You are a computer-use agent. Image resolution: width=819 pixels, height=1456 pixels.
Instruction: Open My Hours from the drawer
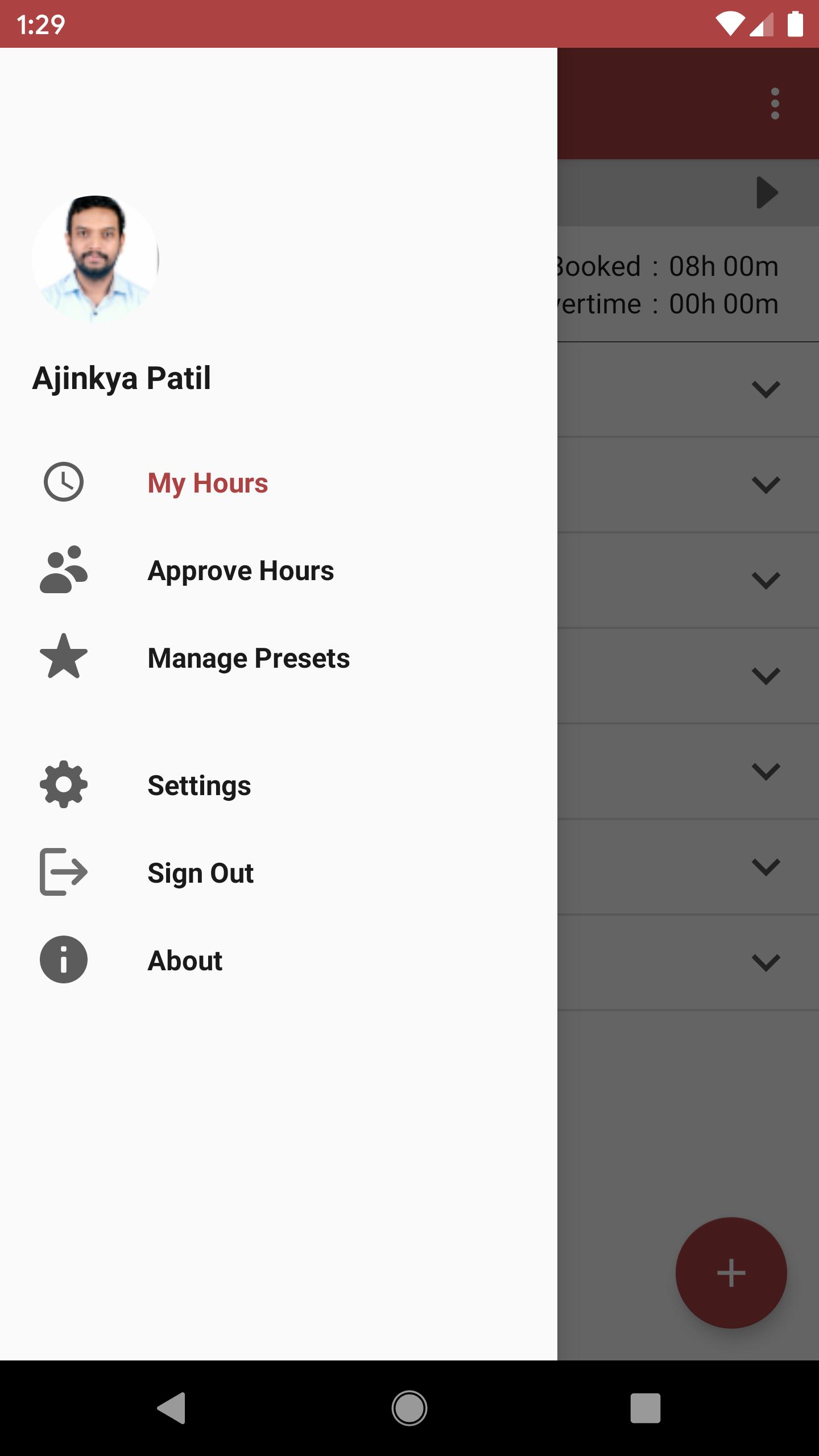[x=208, y=483]
